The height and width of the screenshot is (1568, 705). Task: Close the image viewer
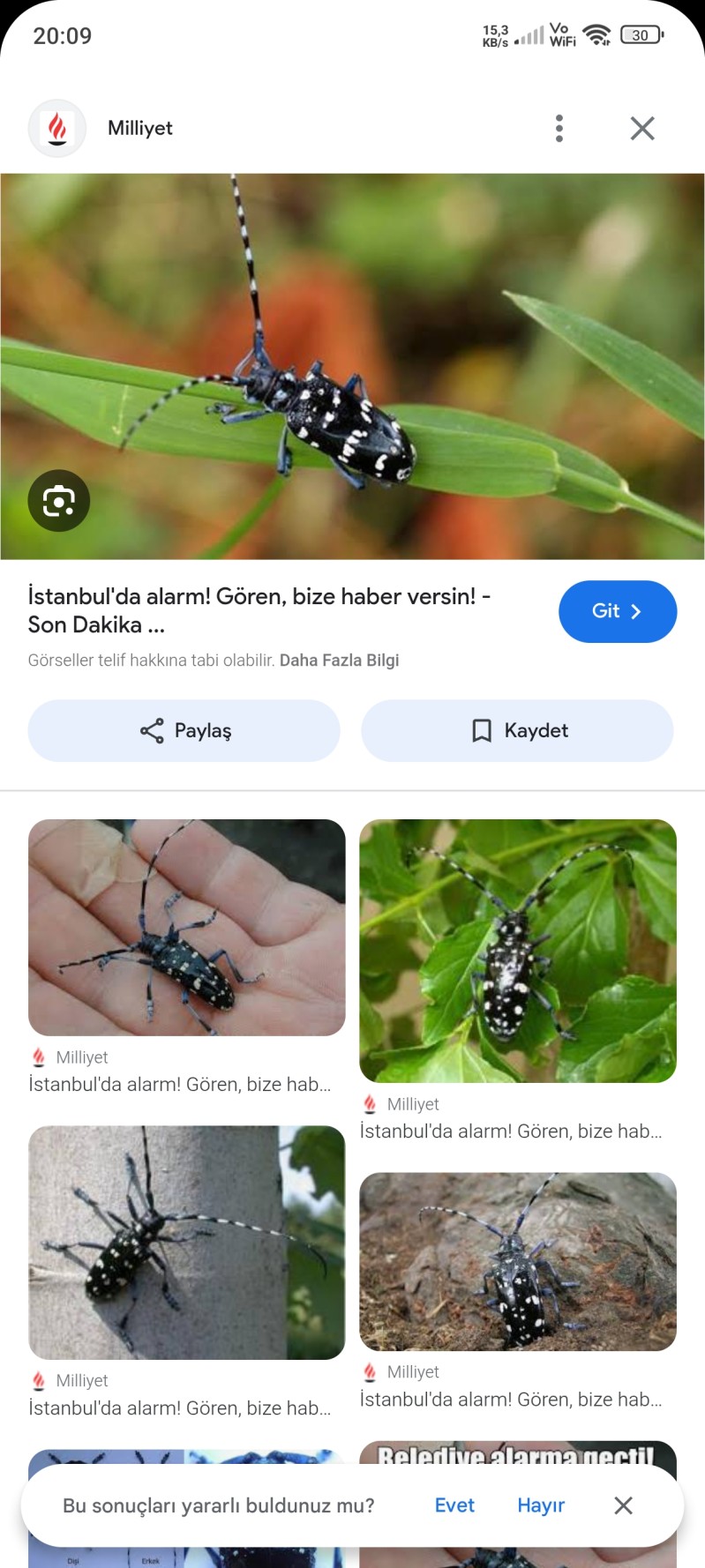point(642,128)
